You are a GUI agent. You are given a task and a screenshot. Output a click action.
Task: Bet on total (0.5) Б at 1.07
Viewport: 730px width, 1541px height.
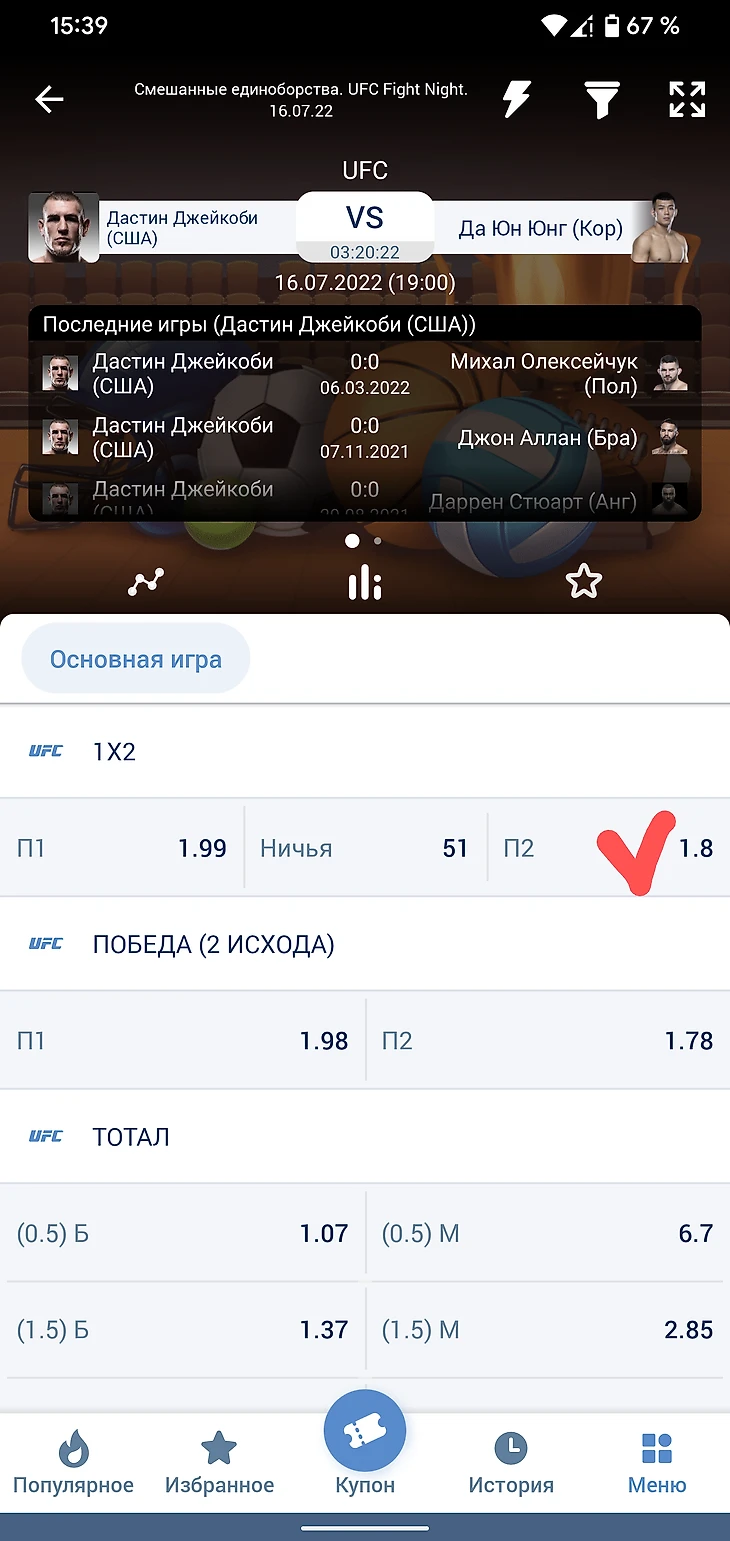tap(183, 1233)
